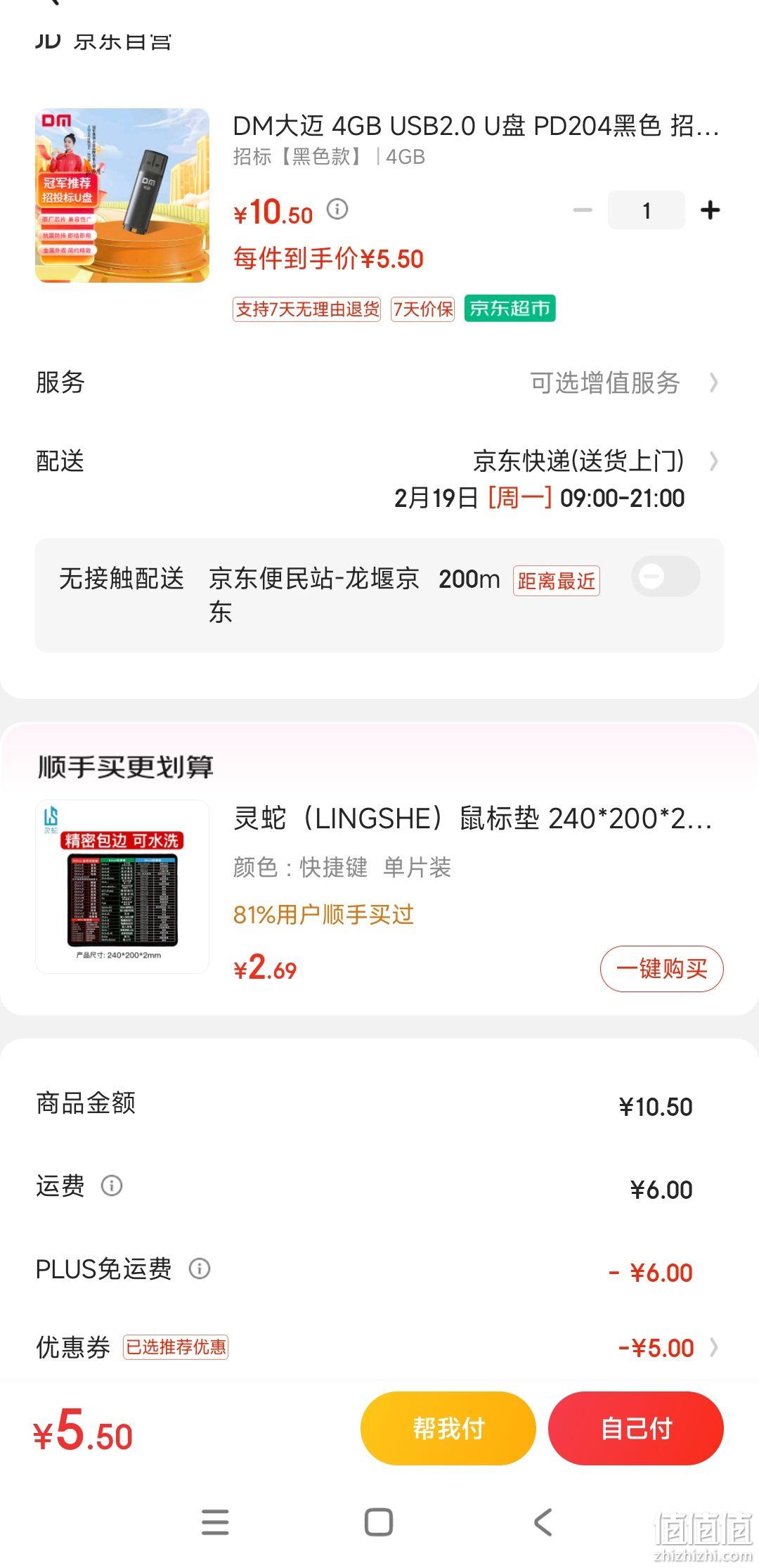
Task: Go back with the system back button
Action: point(543,1522)
